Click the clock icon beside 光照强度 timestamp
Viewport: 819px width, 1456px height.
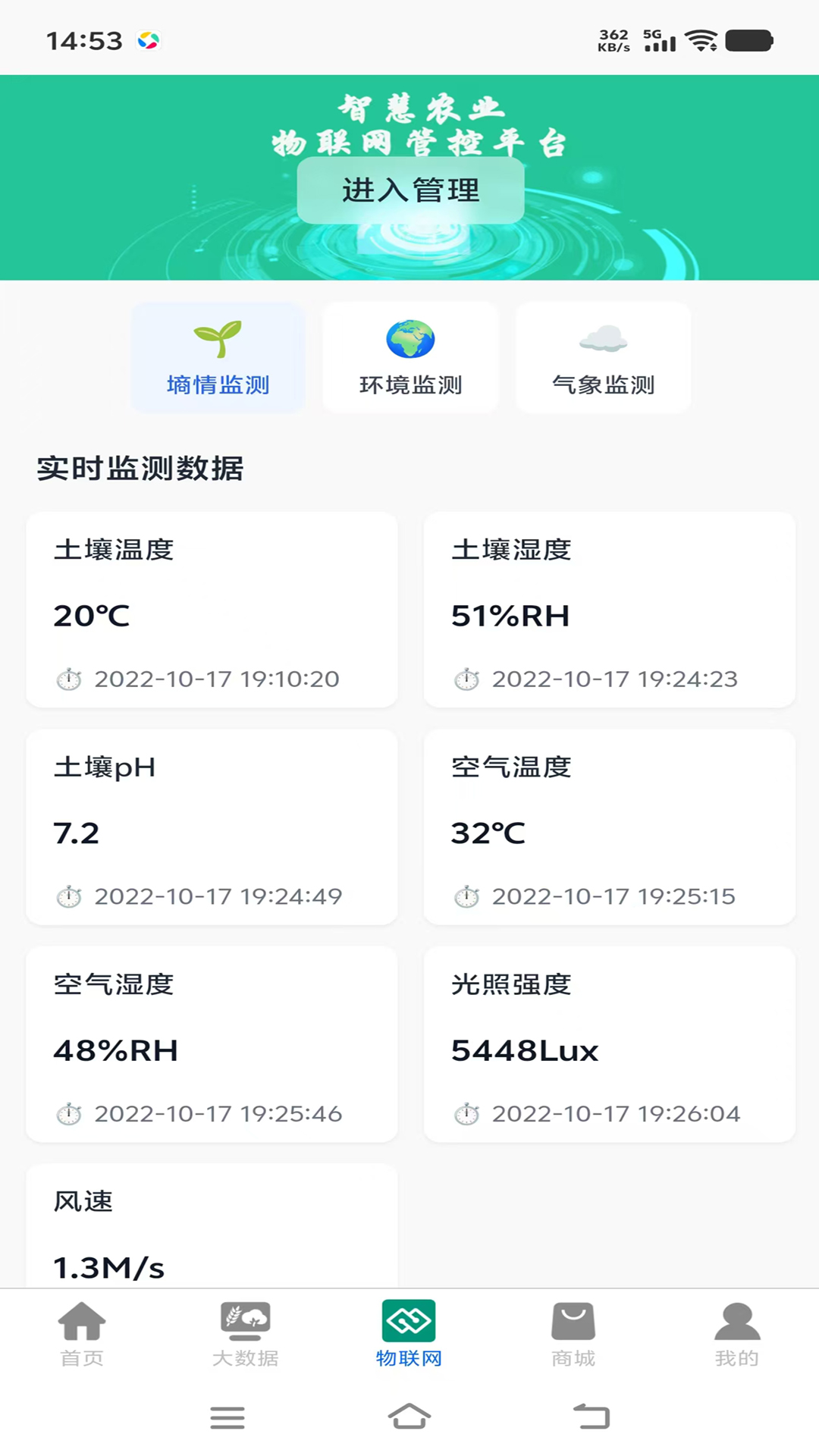(x=469, y=1114)
